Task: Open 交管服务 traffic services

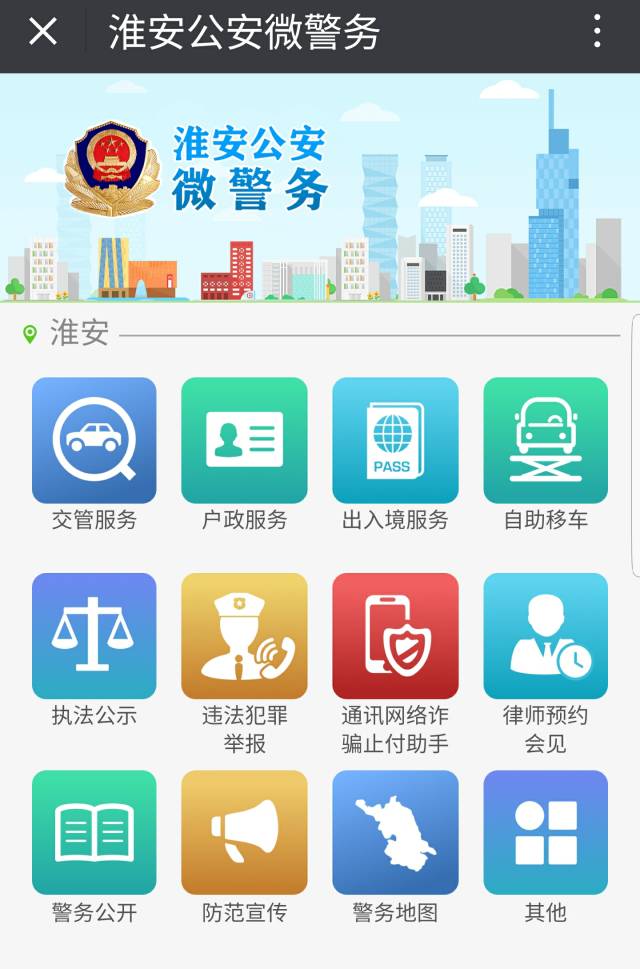Action: click(x=94, y=441)
